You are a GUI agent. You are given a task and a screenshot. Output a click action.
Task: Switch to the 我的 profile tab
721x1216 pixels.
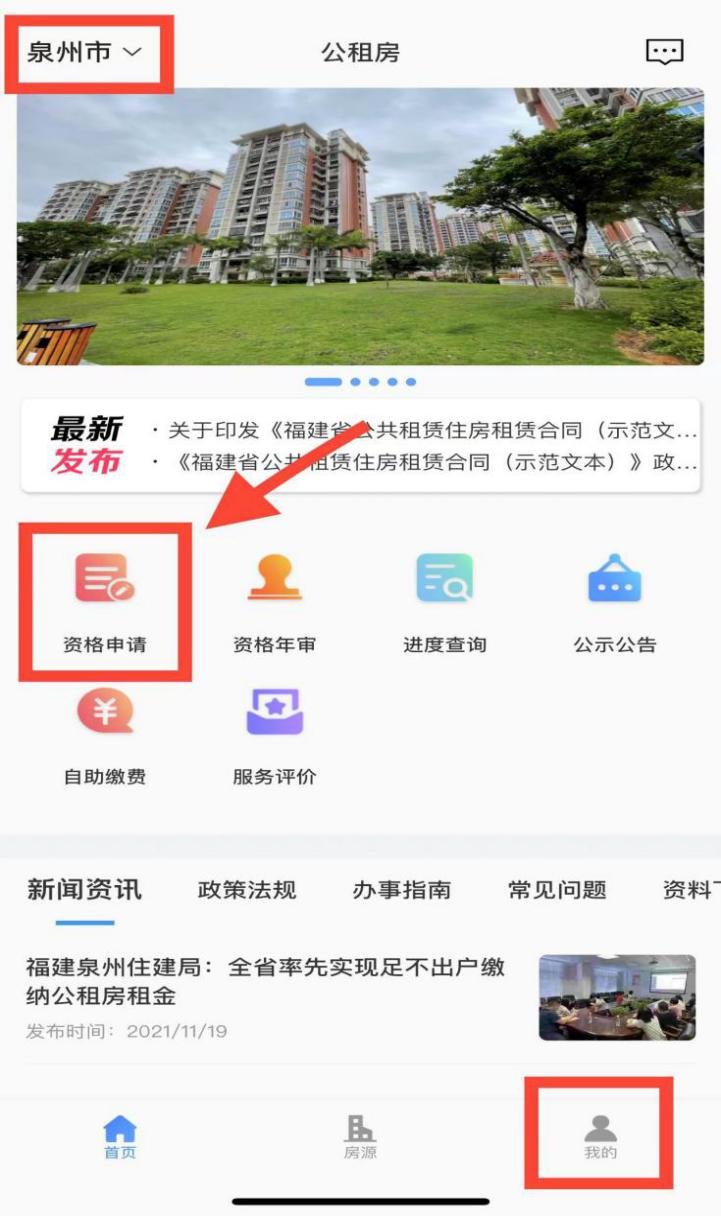[x=600, y=1138]
